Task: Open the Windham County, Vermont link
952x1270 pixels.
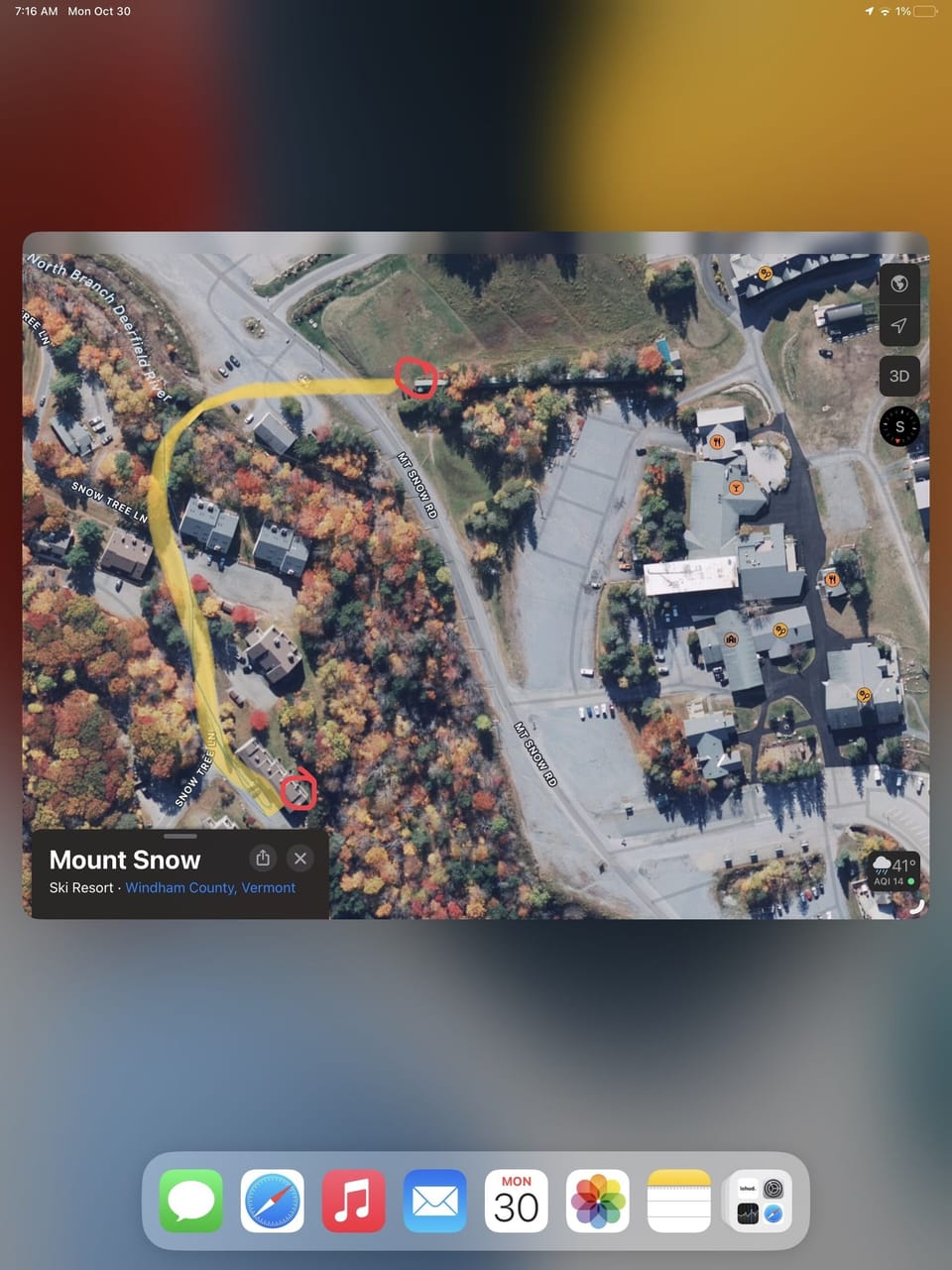Action: (x=210, y=887)
